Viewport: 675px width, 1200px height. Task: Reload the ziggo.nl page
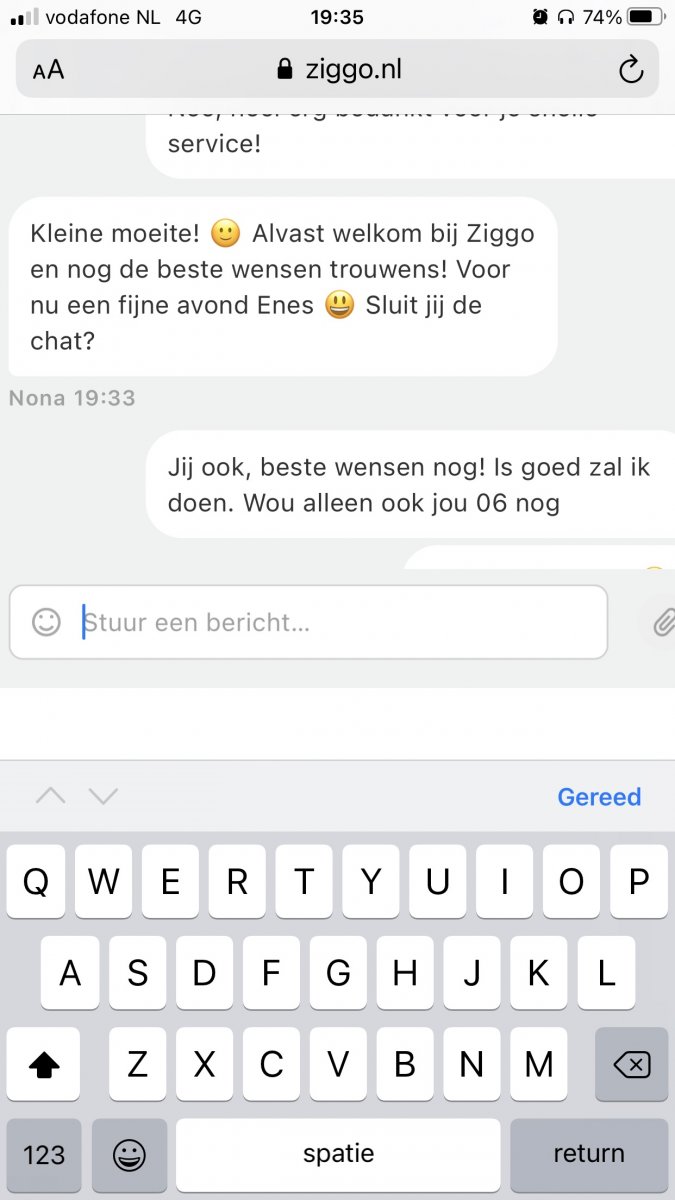coord(630,69)
